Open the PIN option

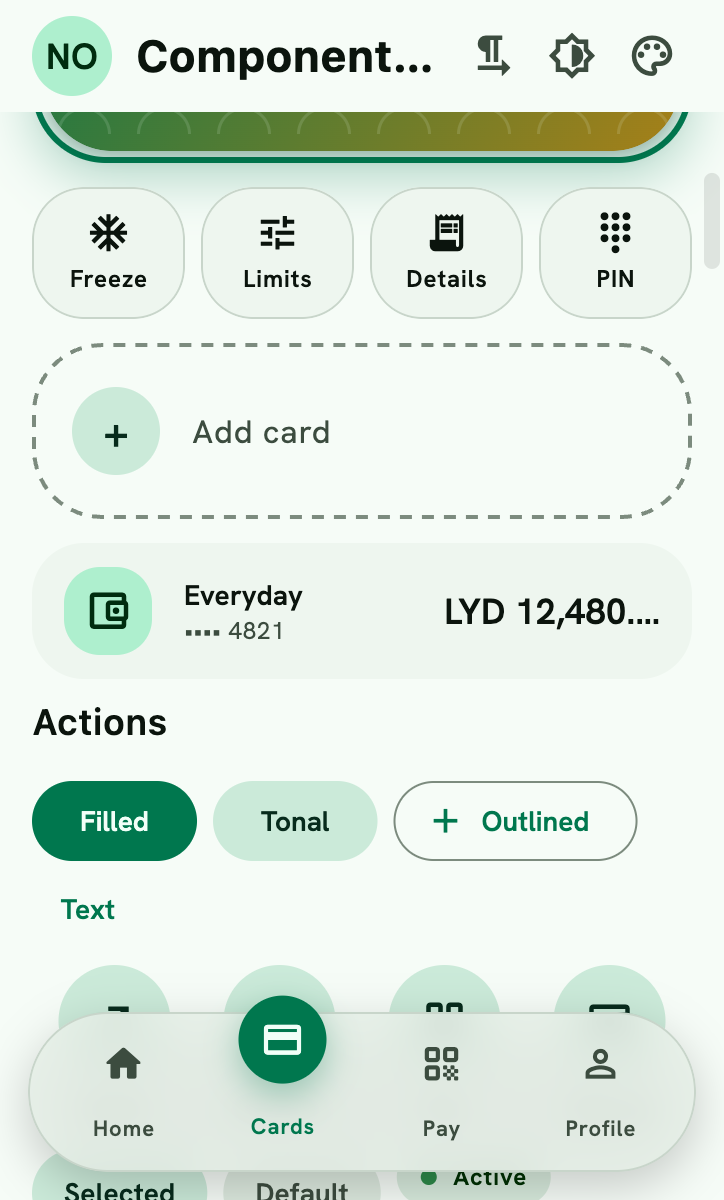pos(616,253)
